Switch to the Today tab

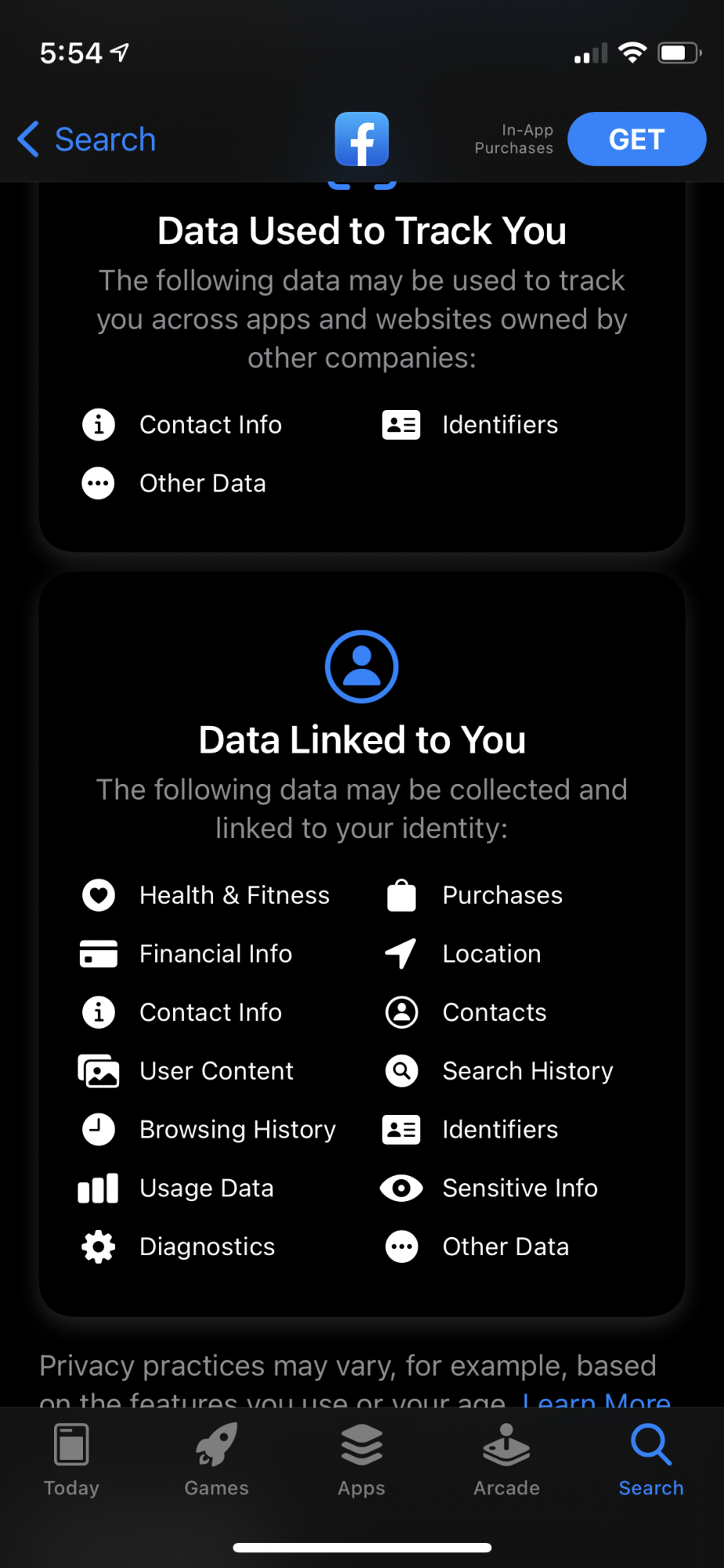click(x=71, y=1460)
